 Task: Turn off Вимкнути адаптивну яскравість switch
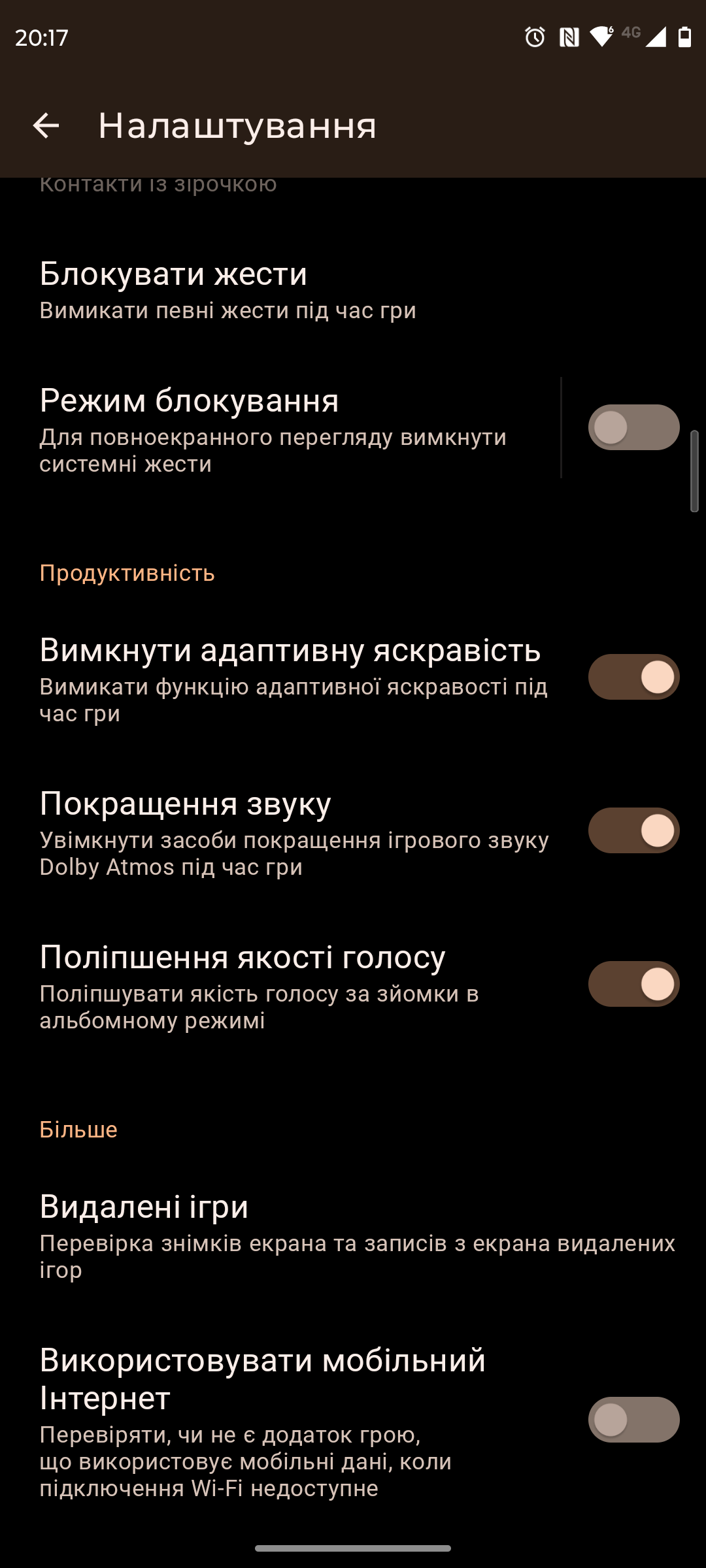coord(633,677)
